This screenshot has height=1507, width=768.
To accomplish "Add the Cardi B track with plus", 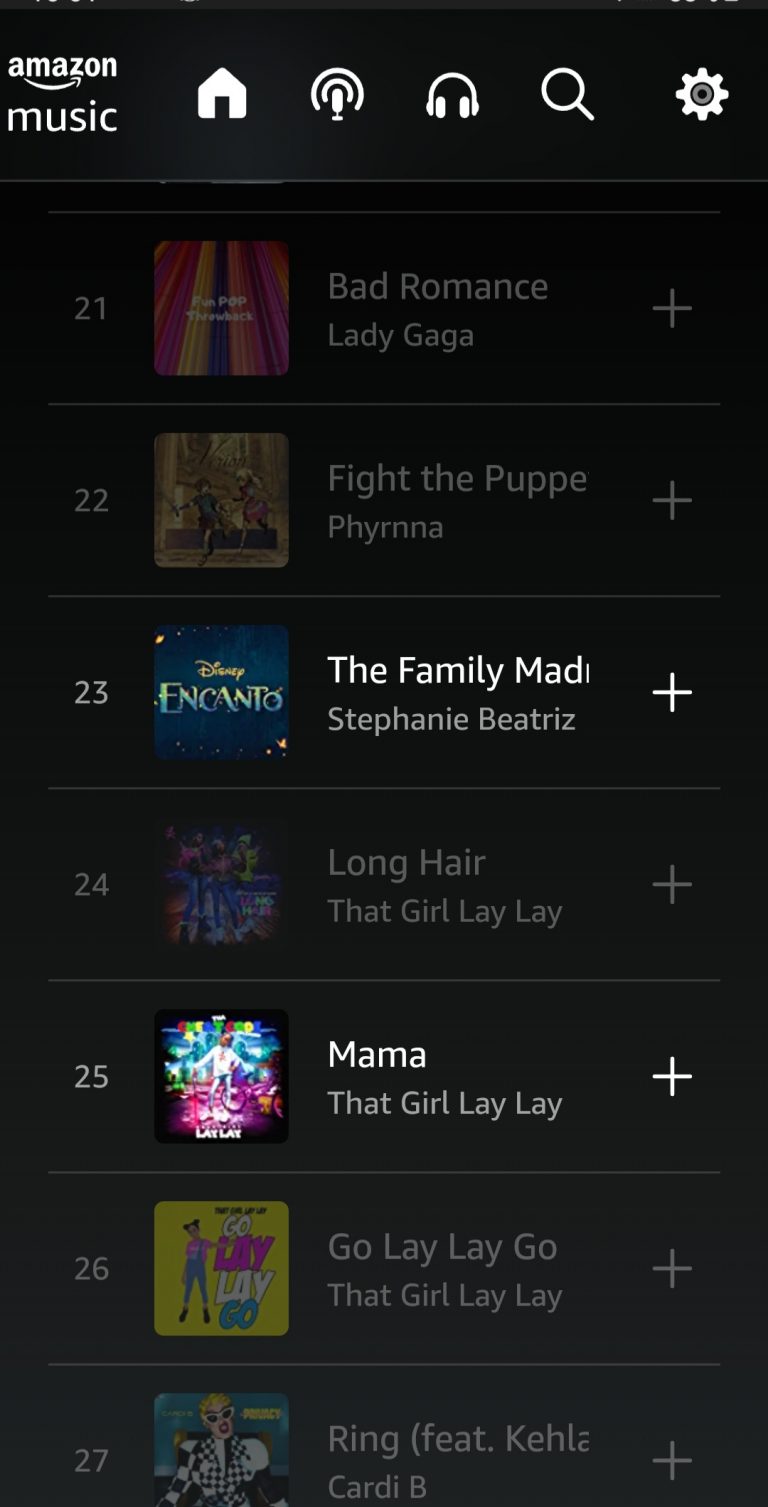I will (672, 1460).
